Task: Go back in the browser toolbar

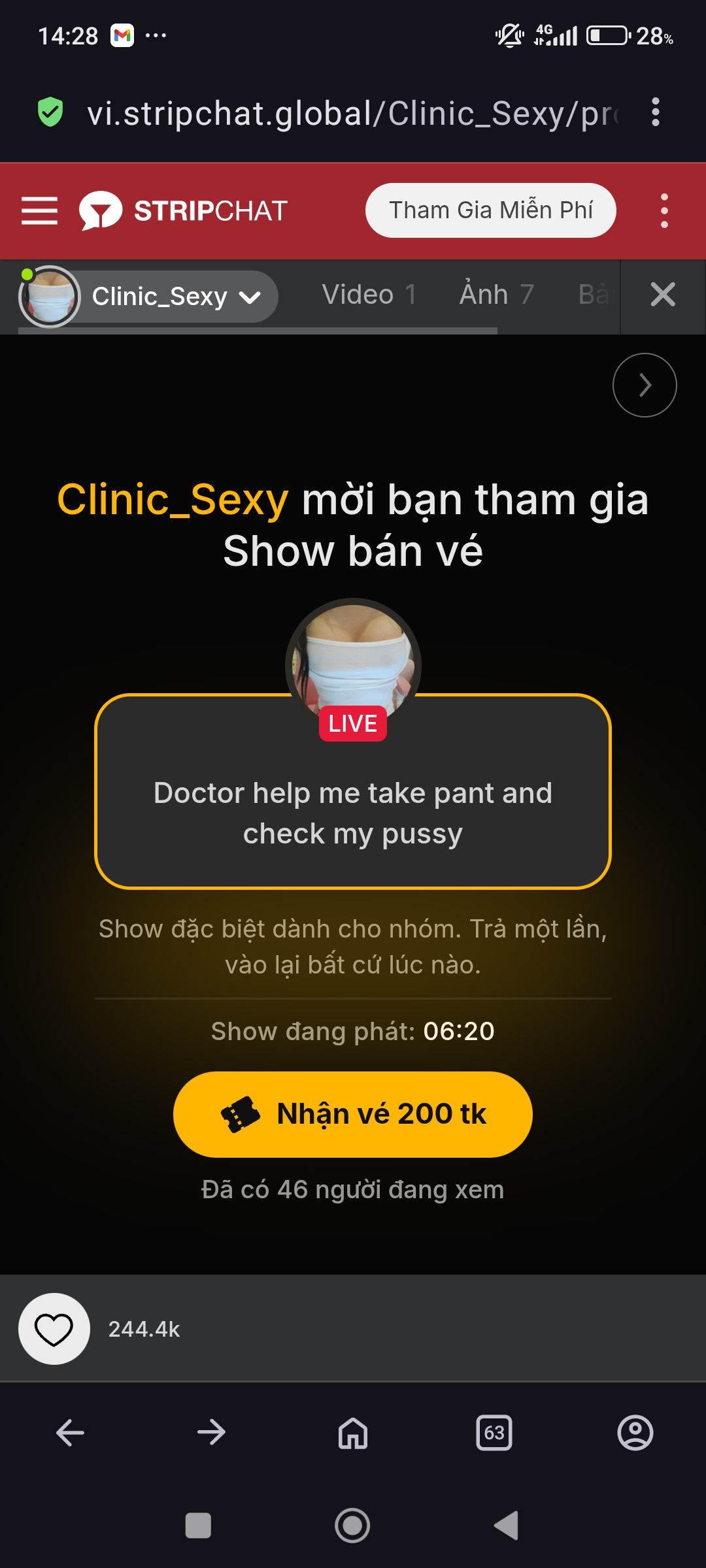Action: [x=70, y=1433]
